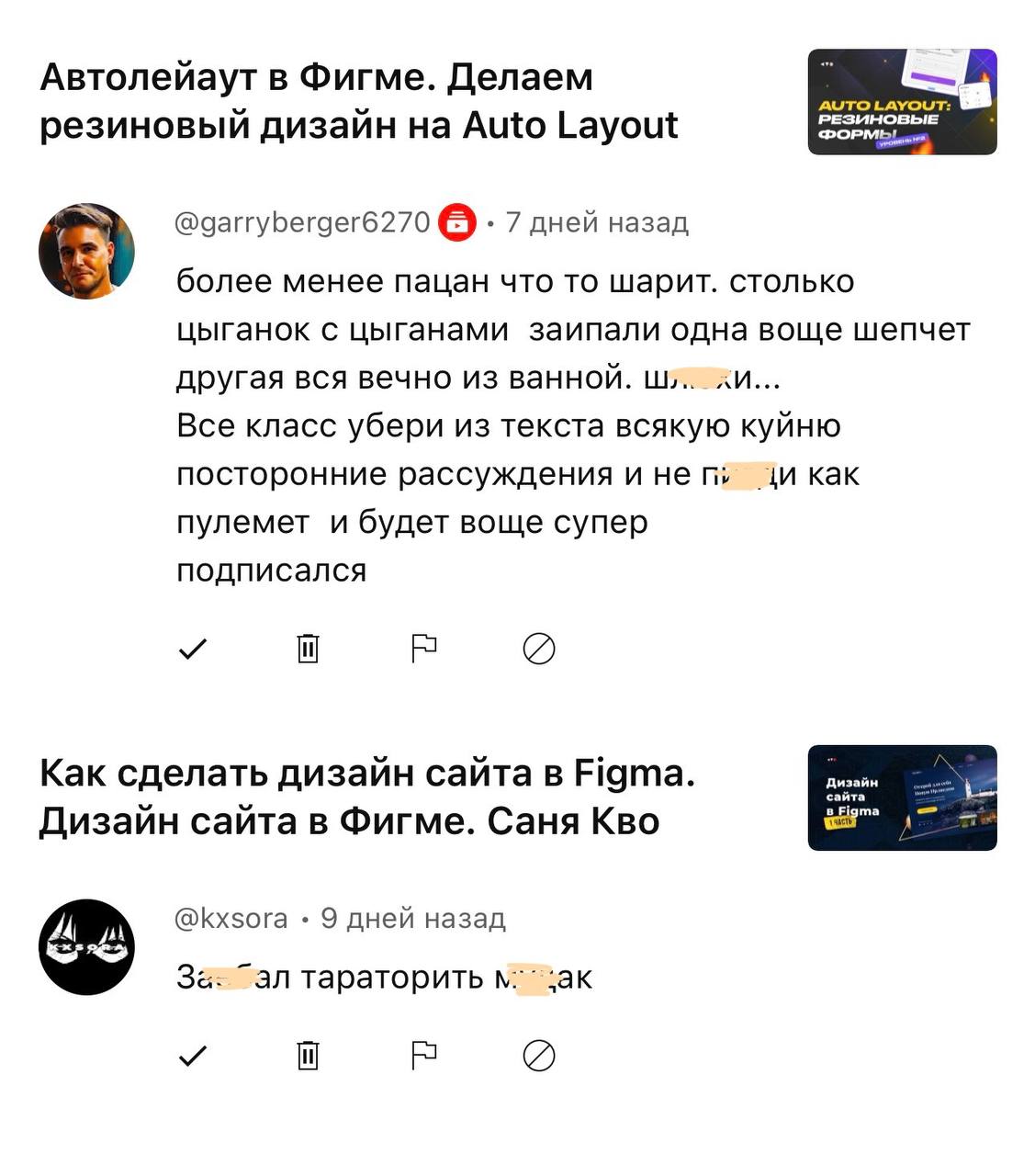The height and width of the screenshot is (1176, 1035).
Task: Open the "Как сделать дизайн сайта в Figma" video title
Action: click(x=366, y=797)
